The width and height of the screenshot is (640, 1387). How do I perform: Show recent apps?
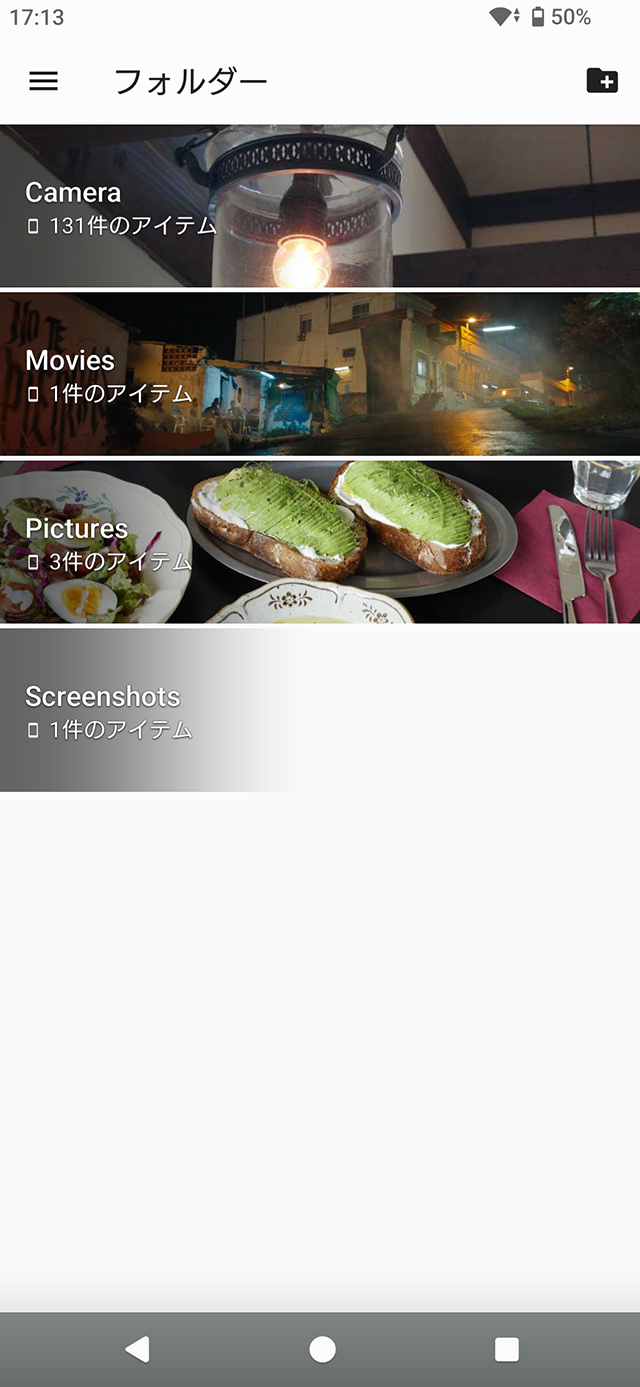point(507,1349)
